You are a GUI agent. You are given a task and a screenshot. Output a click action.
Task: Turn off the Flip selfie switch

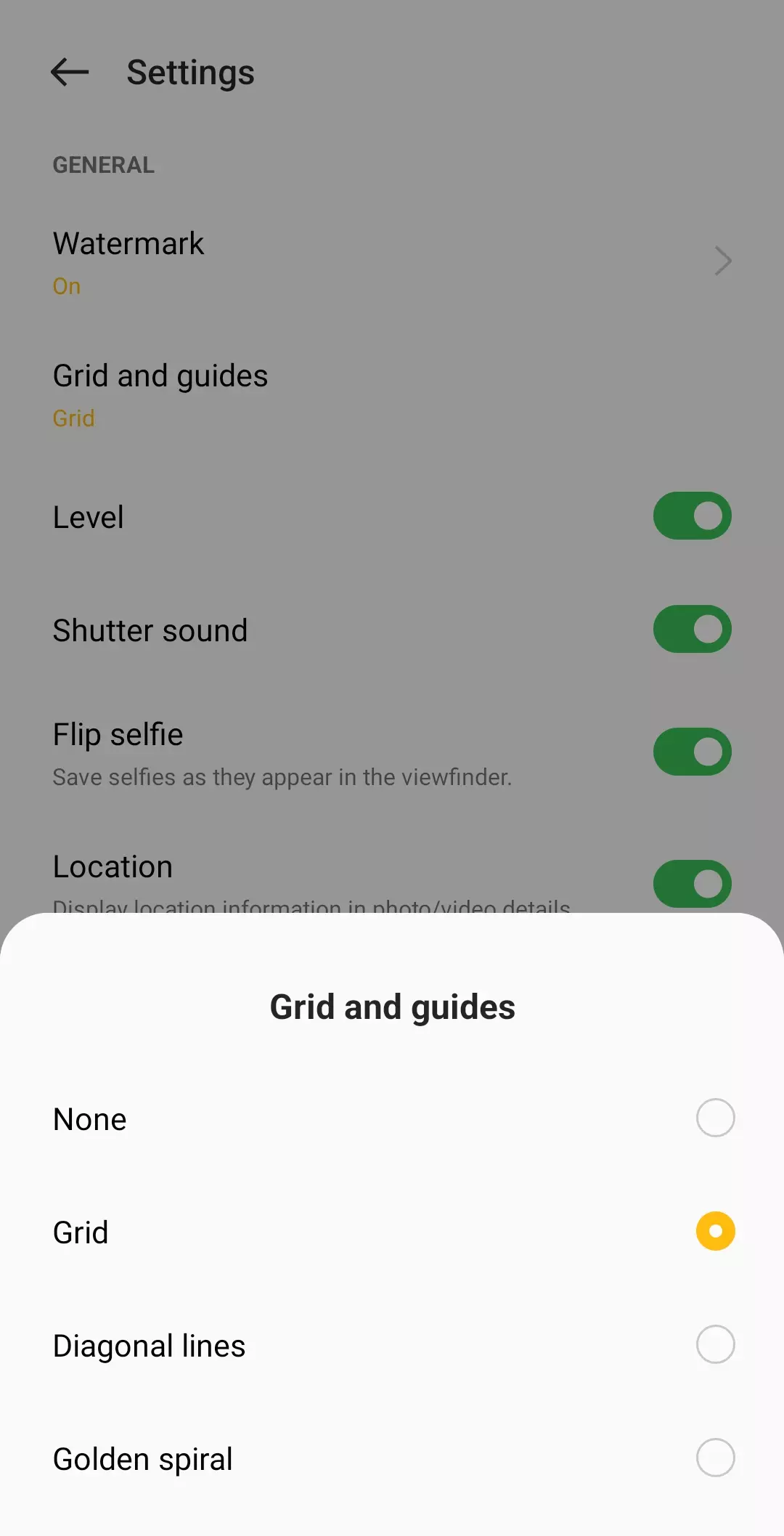(691, 752)
